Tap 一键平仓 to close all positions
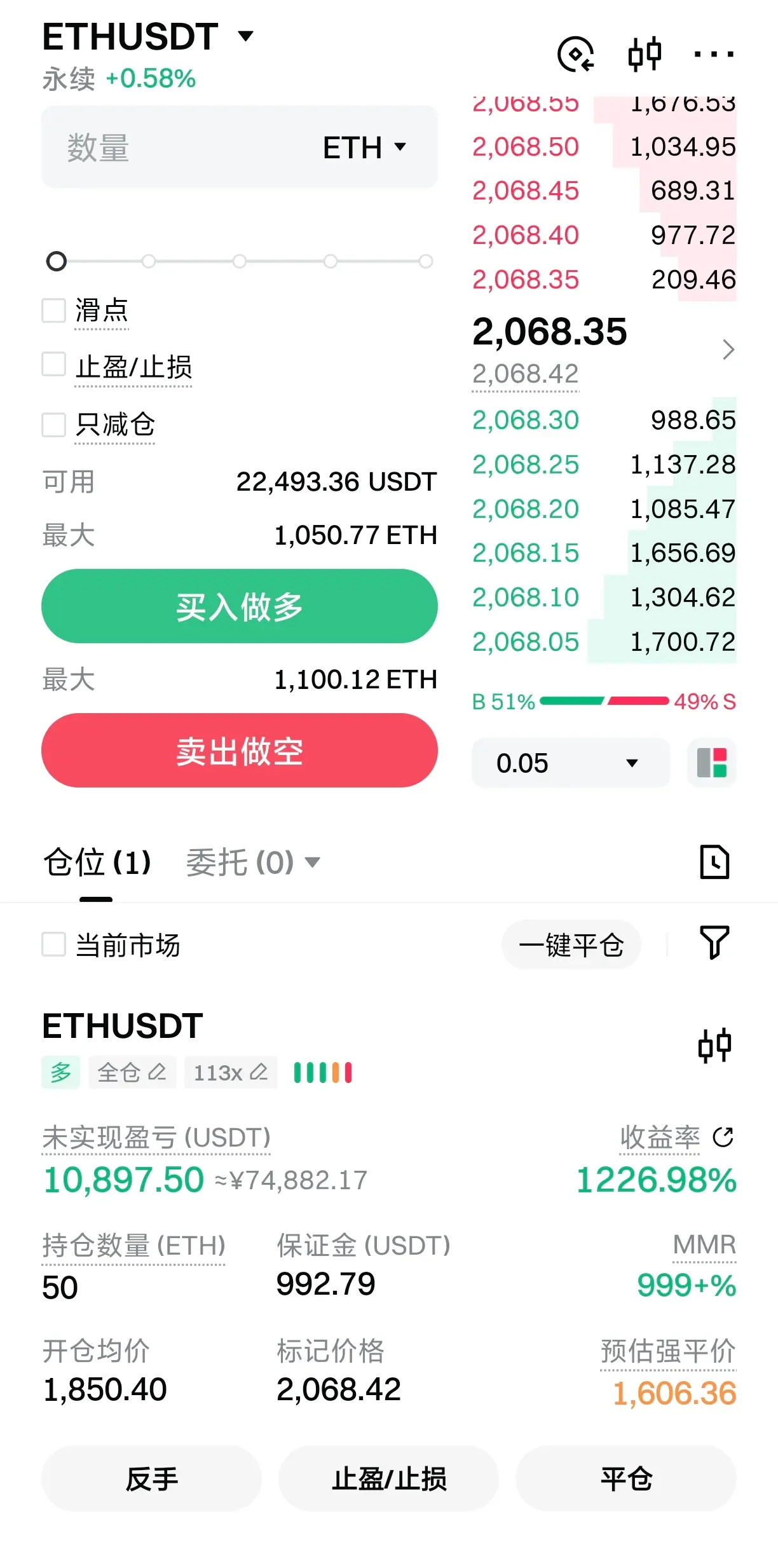Image resolution: width=778 pixels, height=1568 pixels. pos(571,945)
